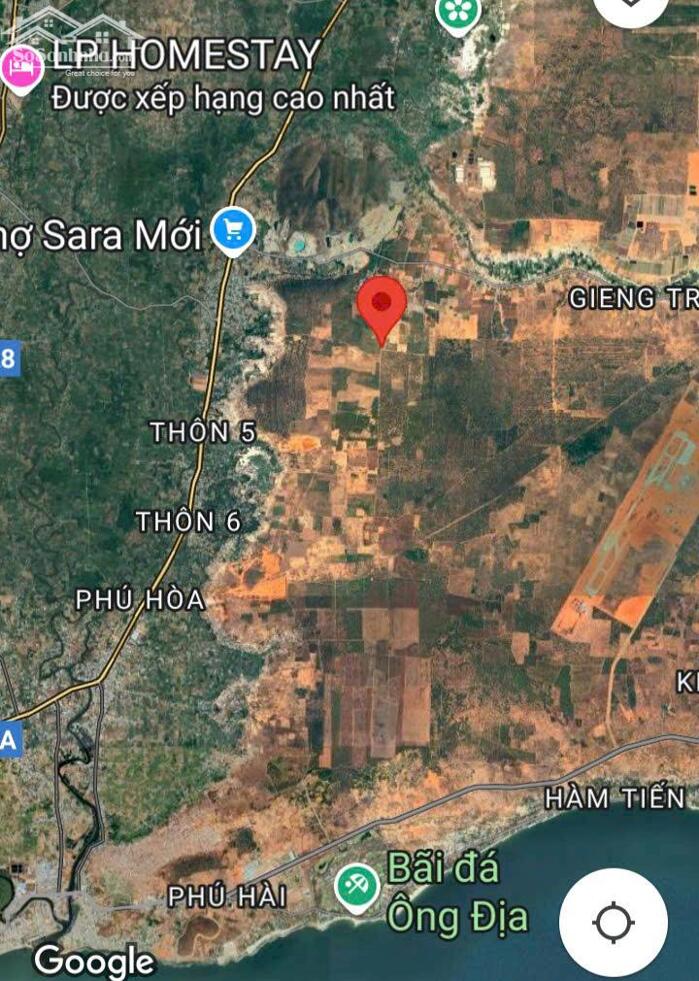Center the map on my location
This screenshot has height=981, width=699.
(613, 922)
